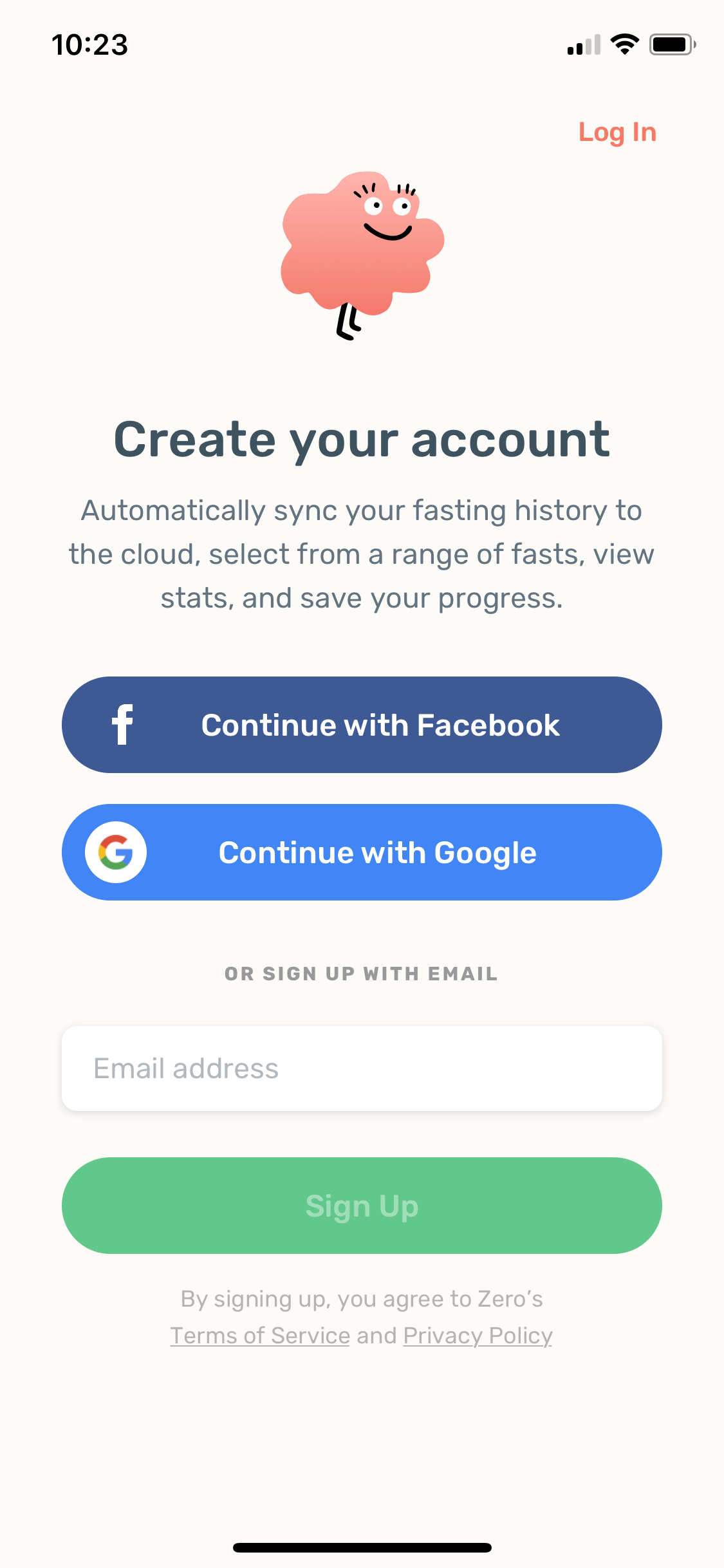Image resolution: width=724 pixels, height=1568 pixels.
Task: Continue with Google
Action: pyautogui.click(x=362, y=852)
